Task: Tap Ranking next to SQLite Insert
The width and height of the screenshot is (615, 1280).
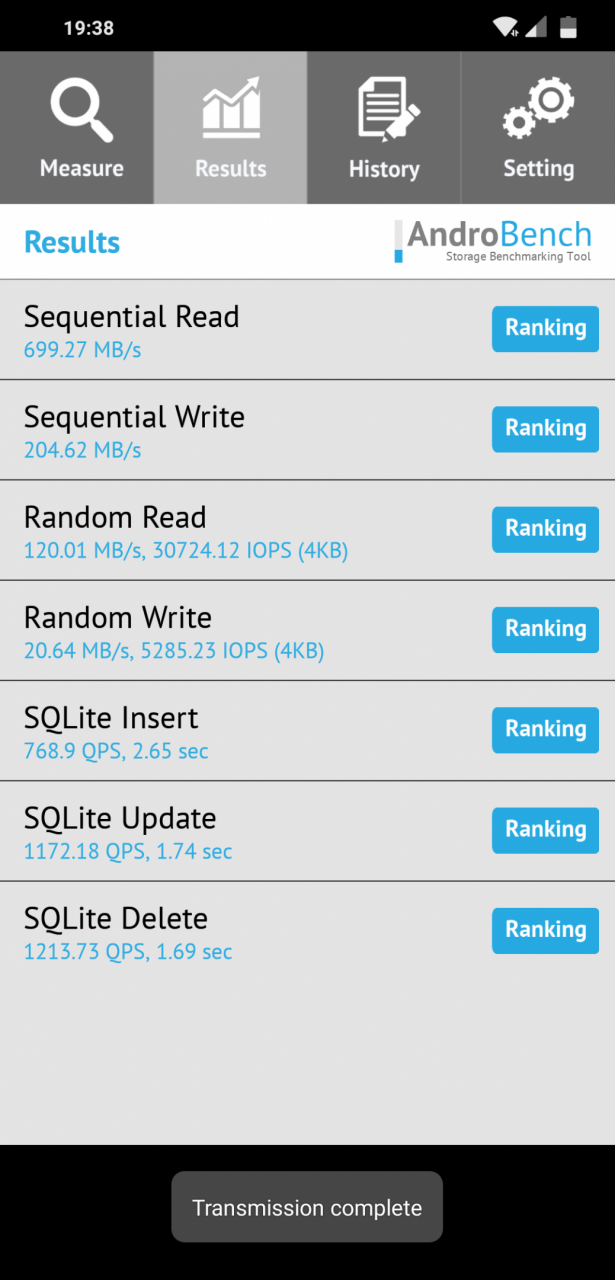Action: [545, 730]
